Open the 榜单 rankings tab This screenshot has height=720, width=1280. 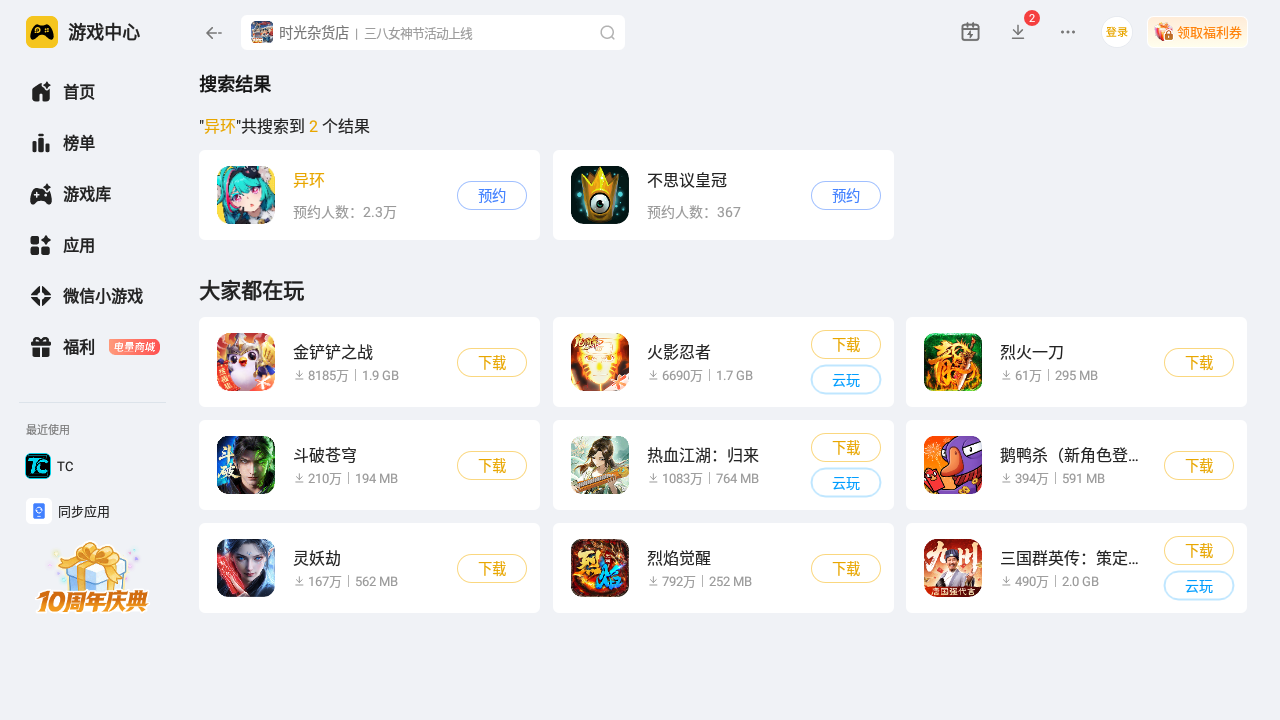tap(78, 143)
